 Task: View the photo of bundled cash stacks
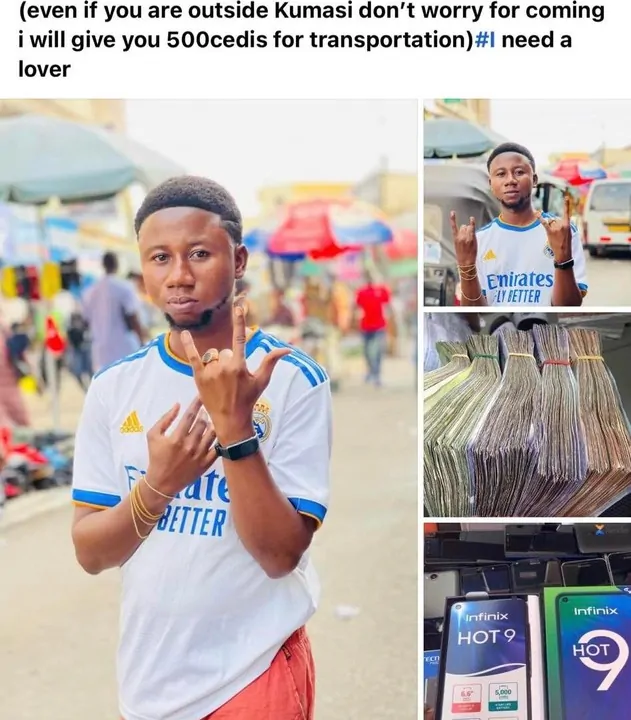pyautogui.click(x=526, y=415)
